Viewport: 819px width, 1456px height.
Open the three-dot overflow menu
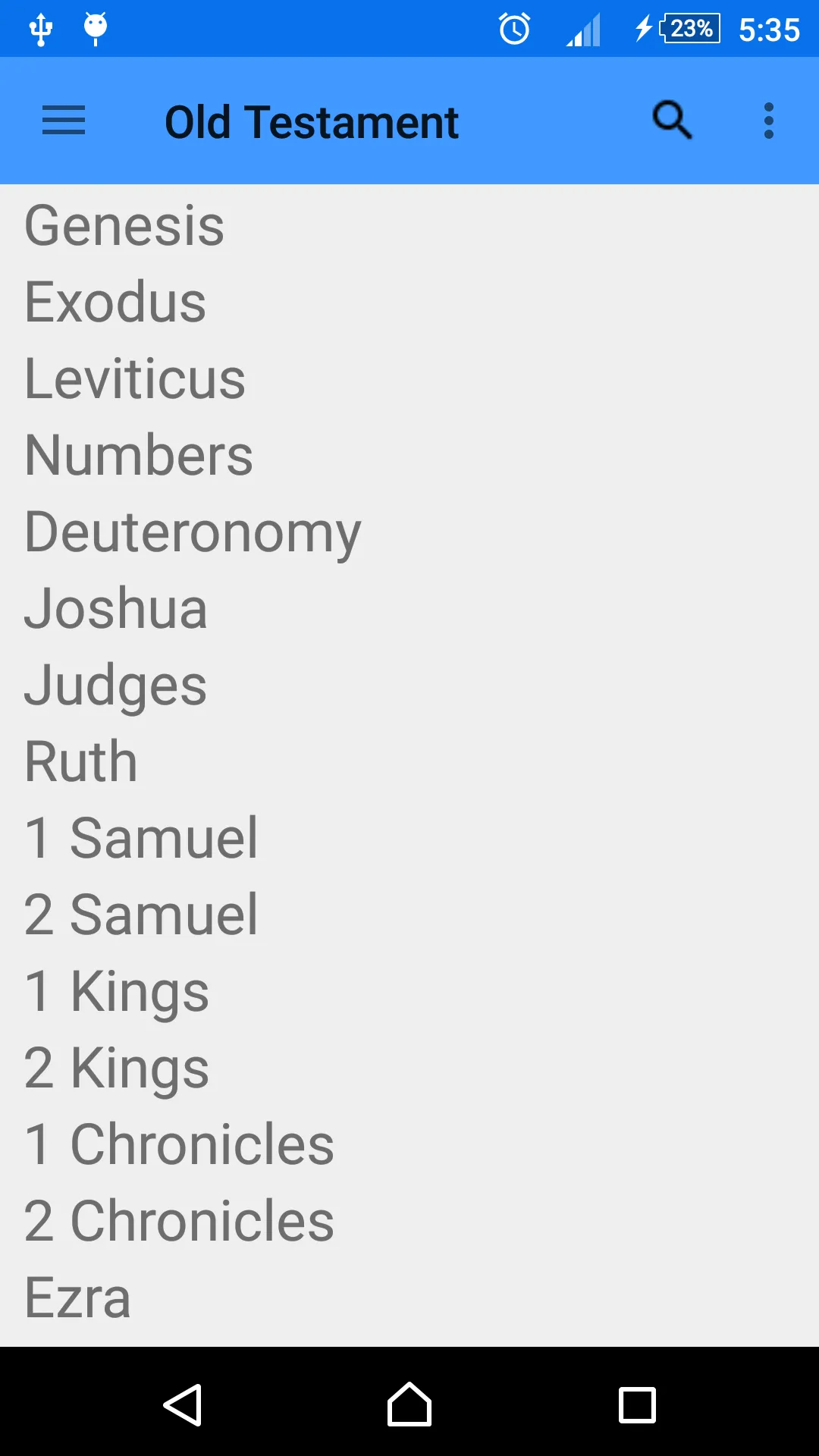point(769,121)
